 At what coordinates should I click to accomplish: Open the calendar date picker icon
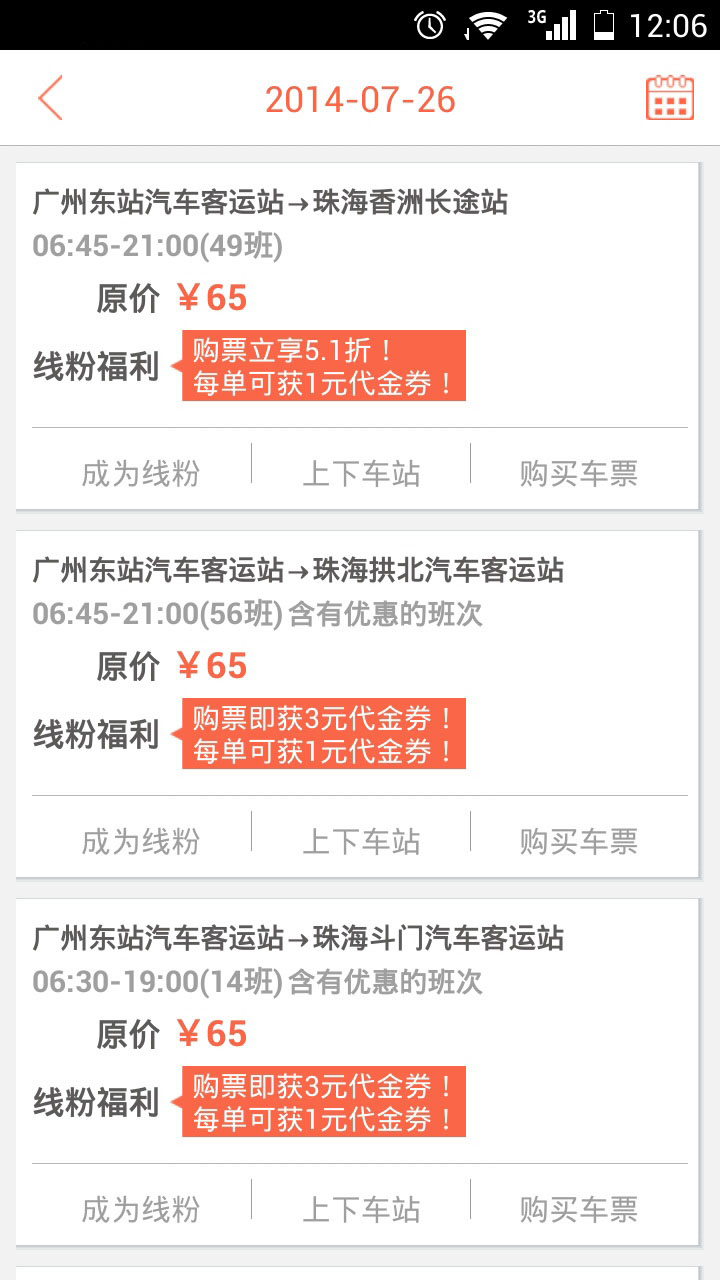[x=668, y=97]
